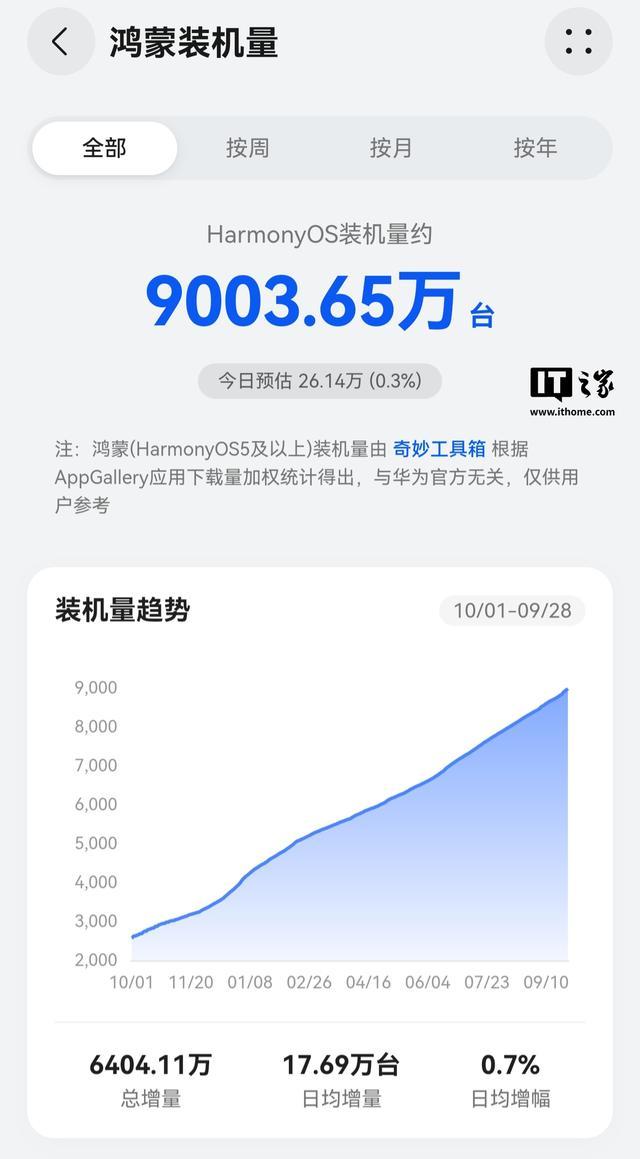640x1159 pixels.
Task: Tap the 10/01-09/28 date range chip
Action: pos(512,611)
